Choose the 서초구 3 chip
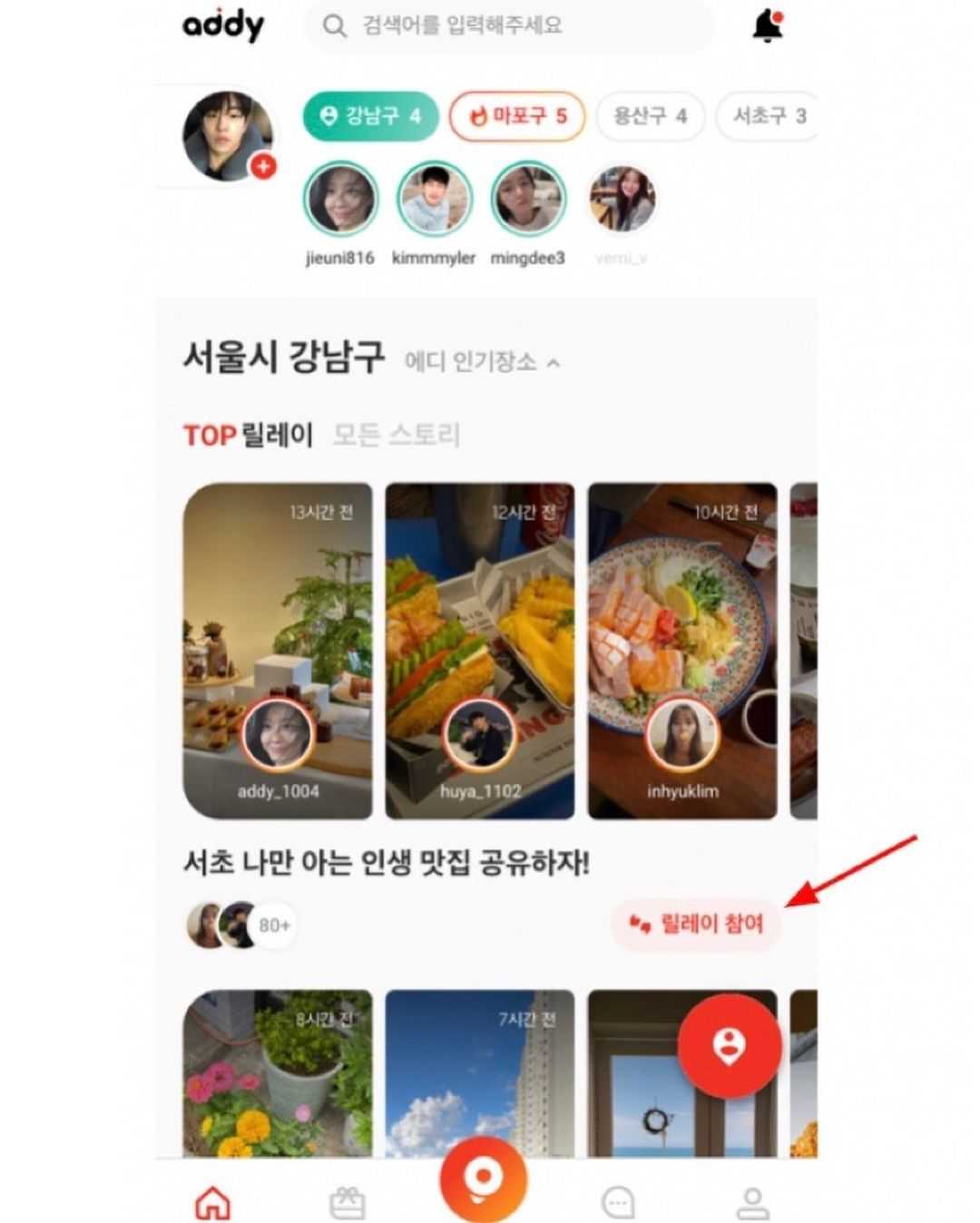This screenshot has width=980, height=1223. (768, 116)
